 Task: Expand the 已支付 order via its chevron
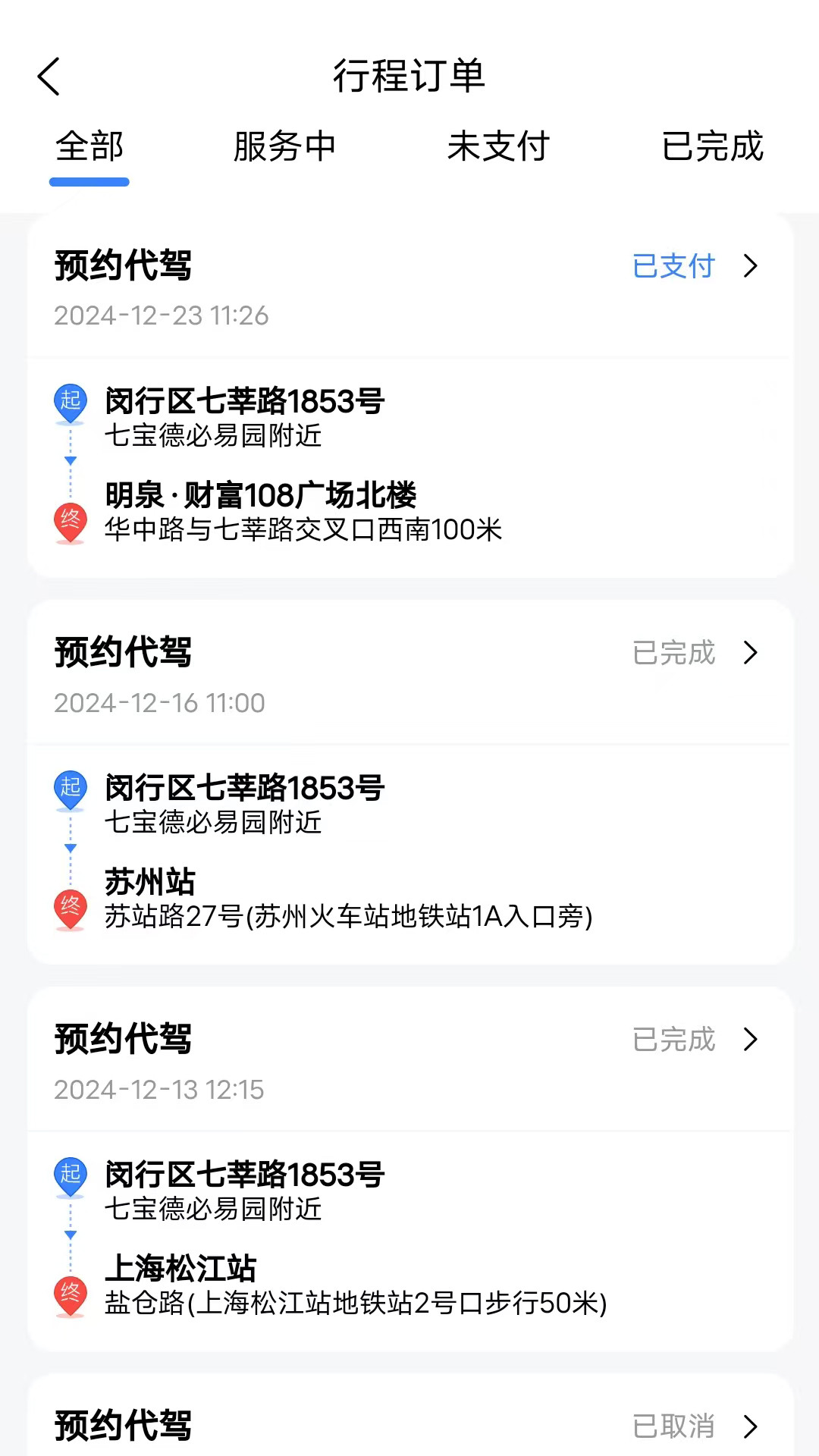(x=751, y=266)
